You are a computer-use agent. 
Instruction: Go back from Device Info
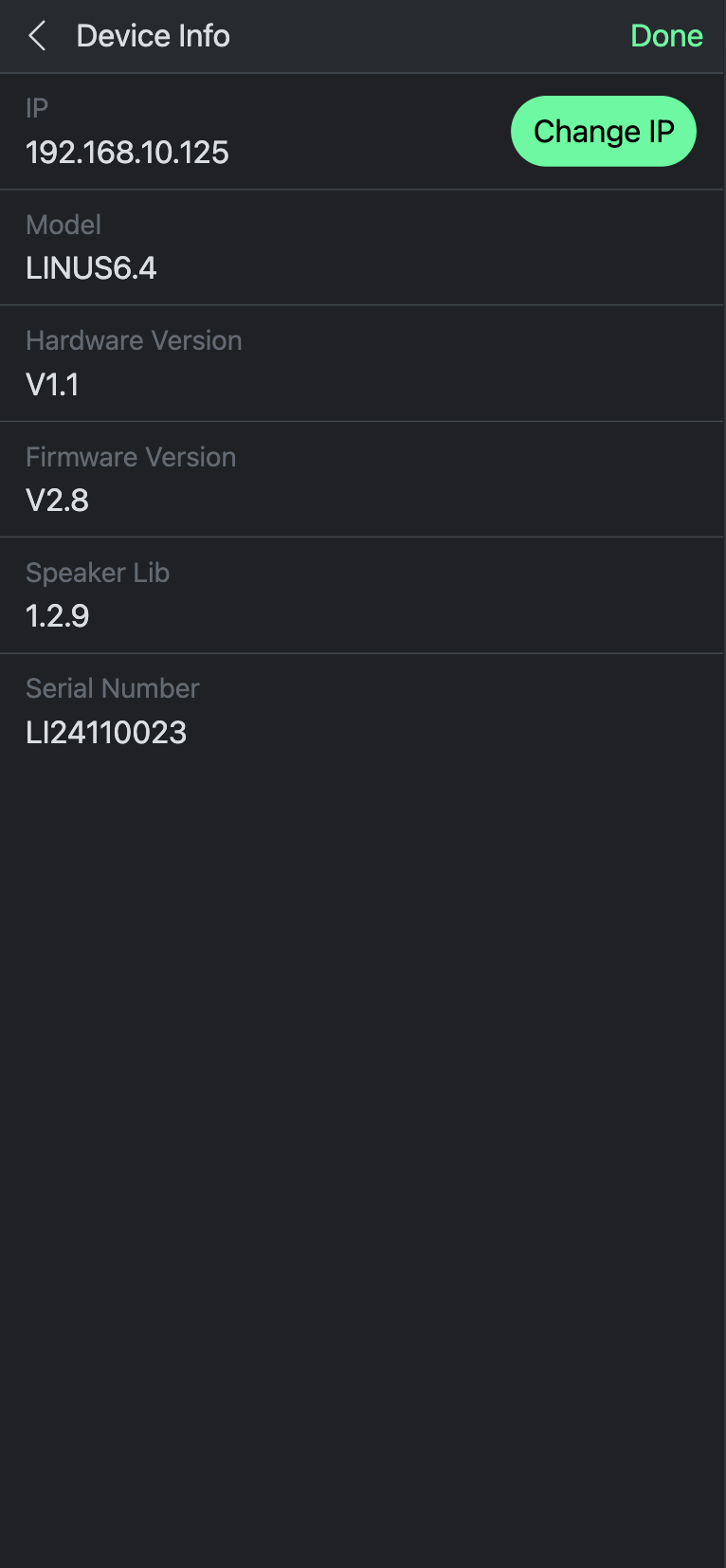coord(37,36)
